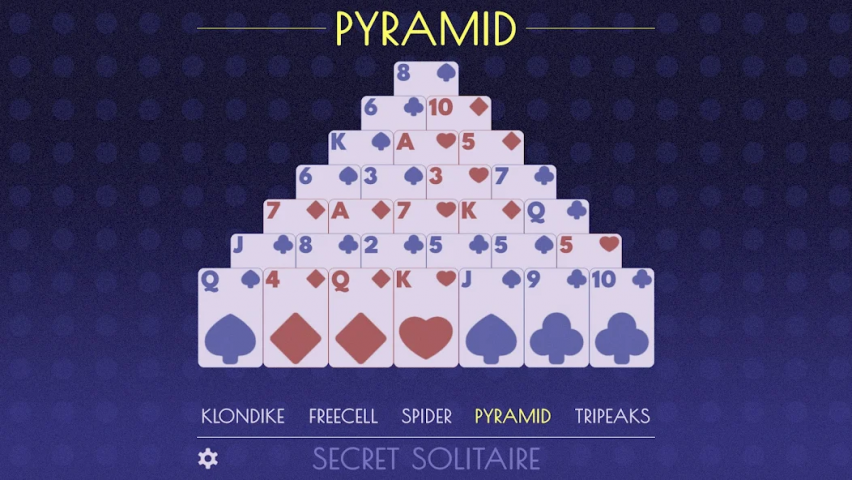Select the Queen of diamonds card
The image size is (852, 480).
[x=361, y=320]
